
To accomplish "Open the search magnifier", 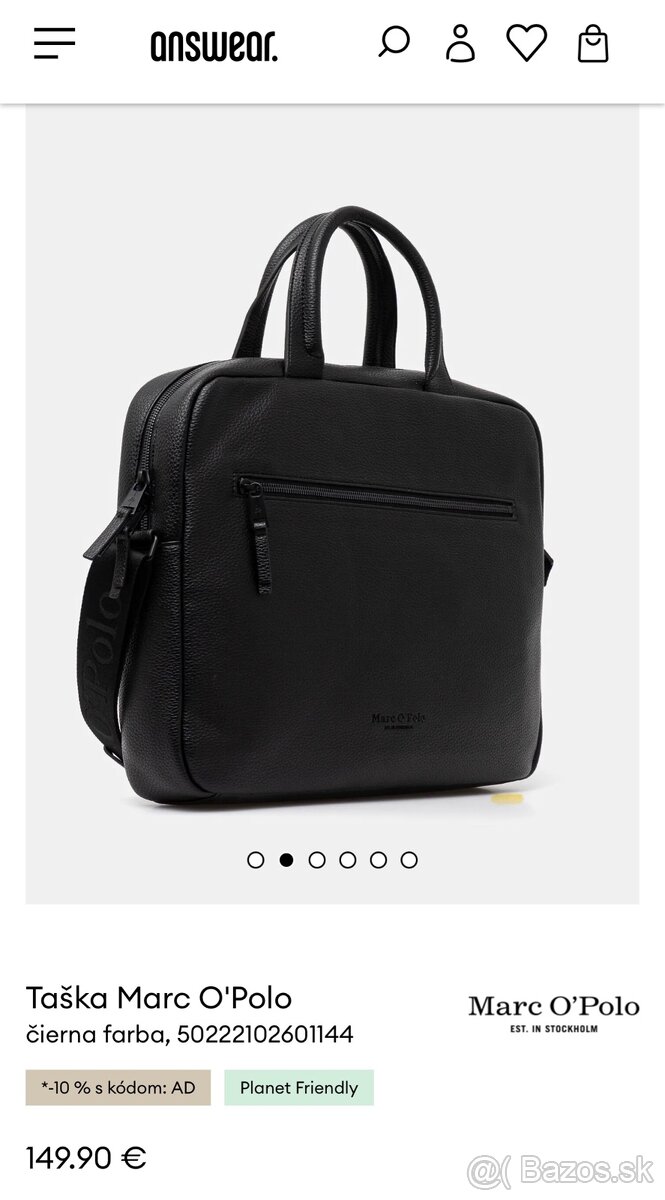I will click(x=394, y=43).
